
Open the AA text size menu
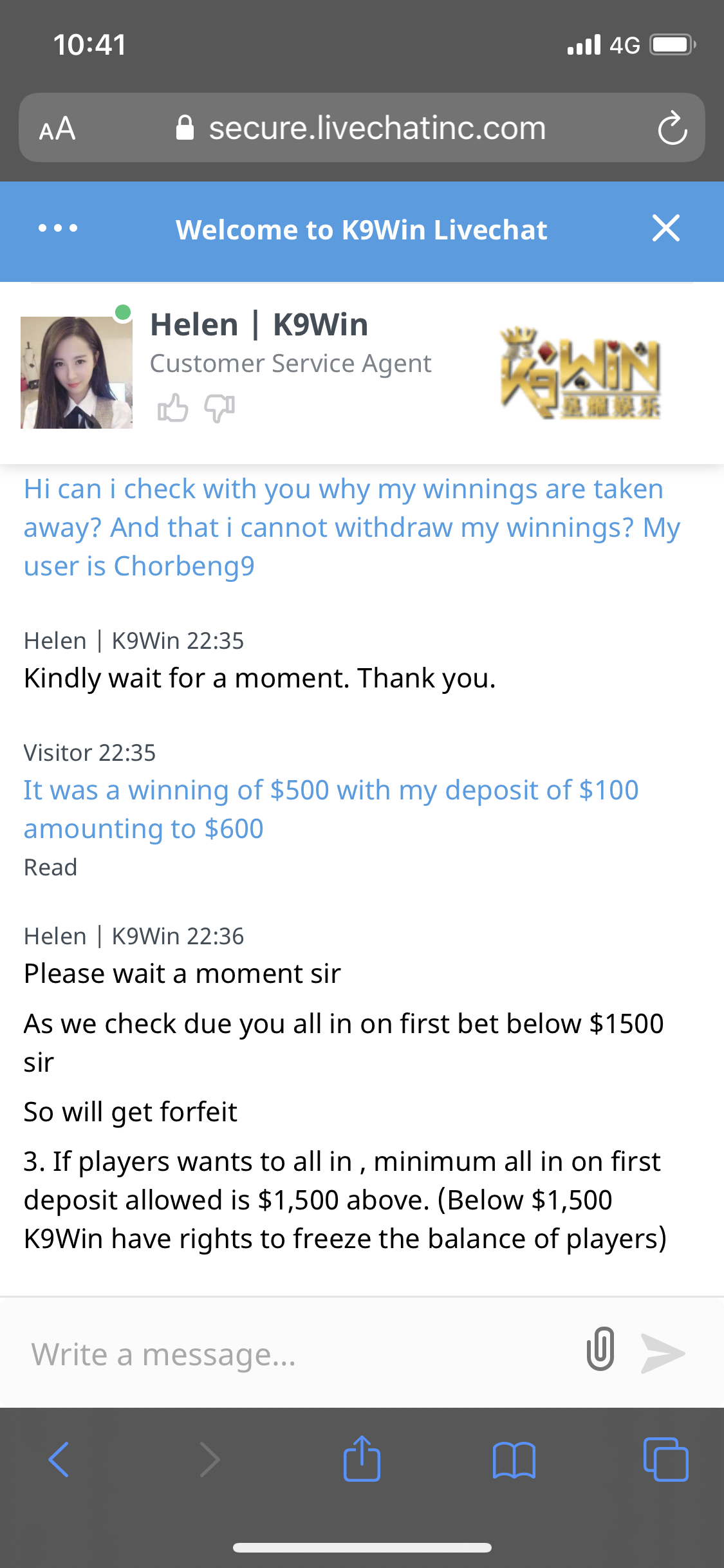coord(57,128)
